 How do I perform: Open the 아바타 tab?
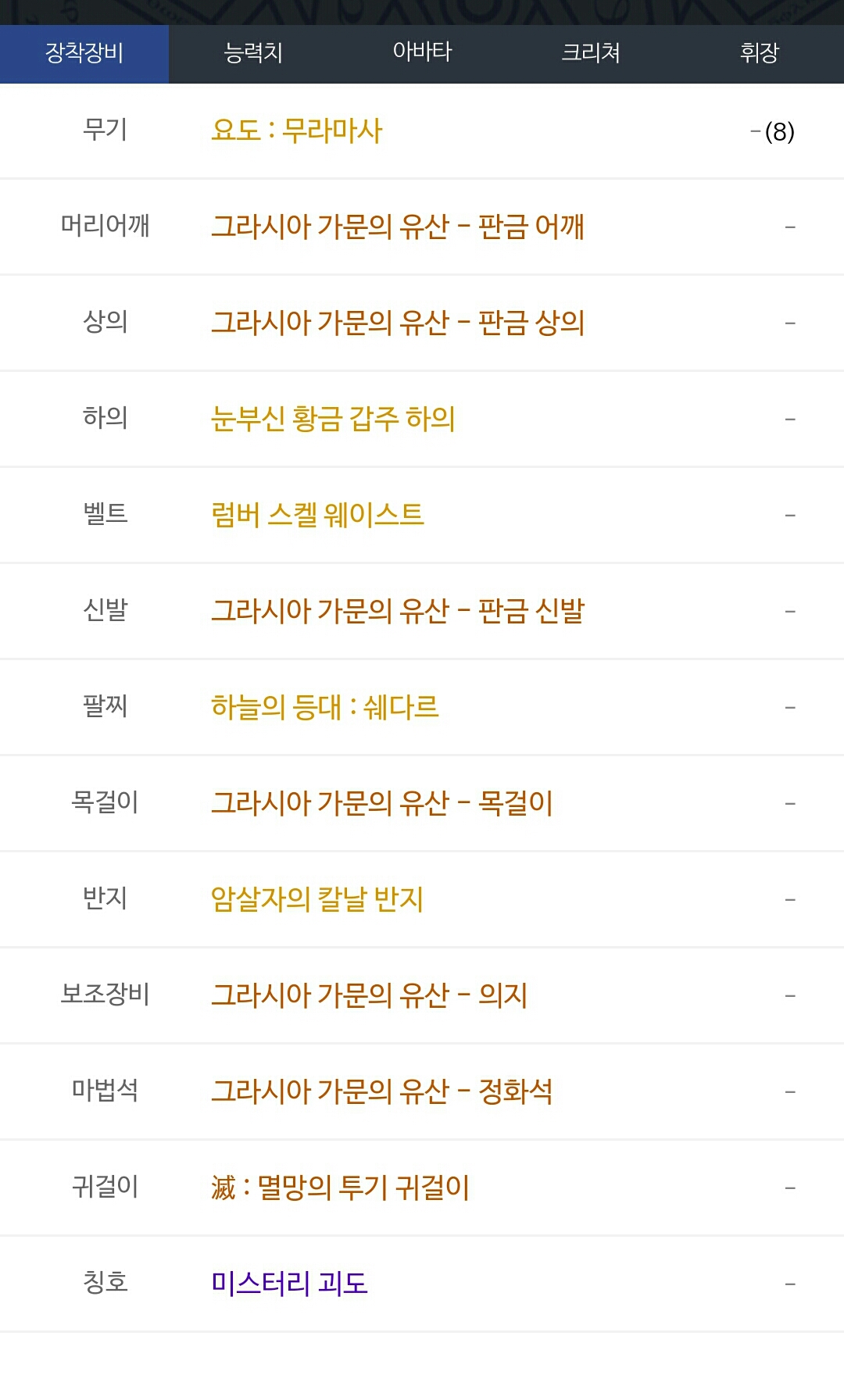(x=422, y=53)
